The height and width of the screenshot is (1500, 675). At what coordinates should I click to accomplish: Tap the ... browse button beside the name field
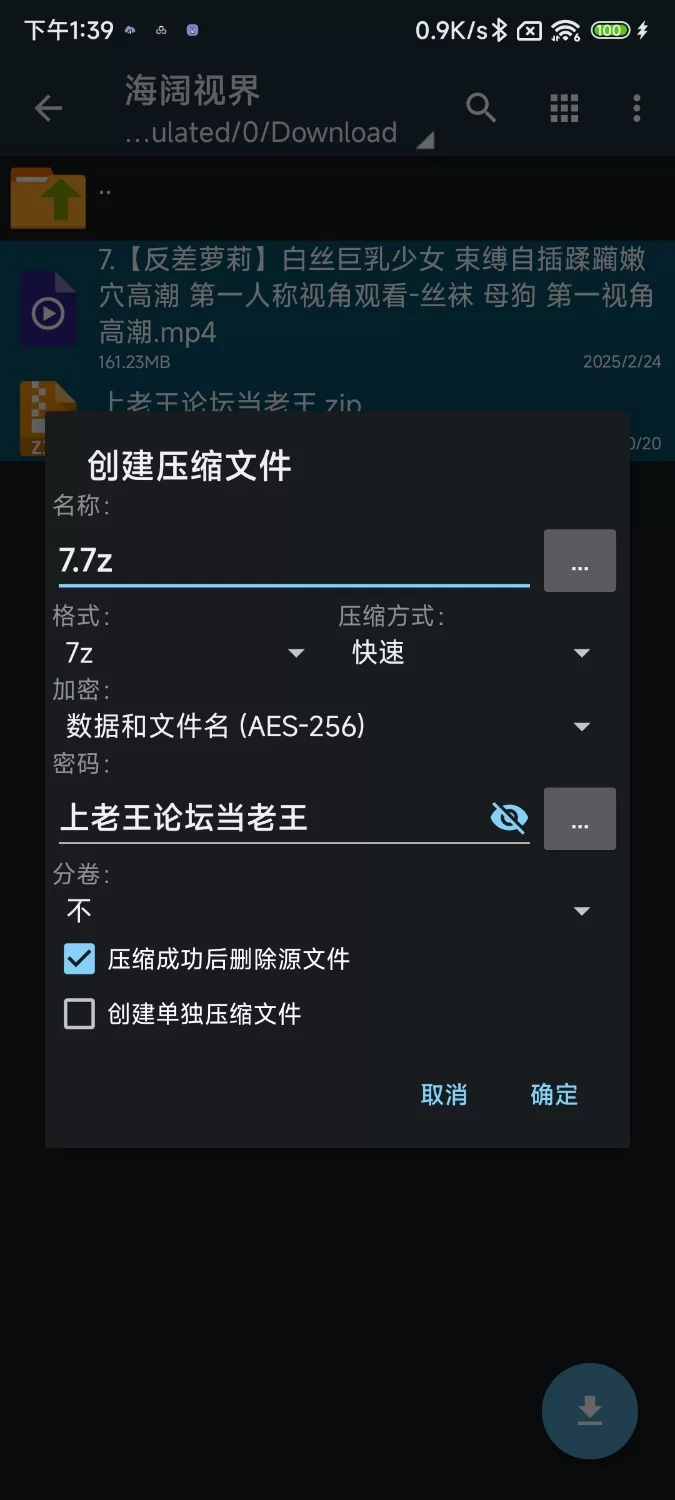tap(580, 561)
